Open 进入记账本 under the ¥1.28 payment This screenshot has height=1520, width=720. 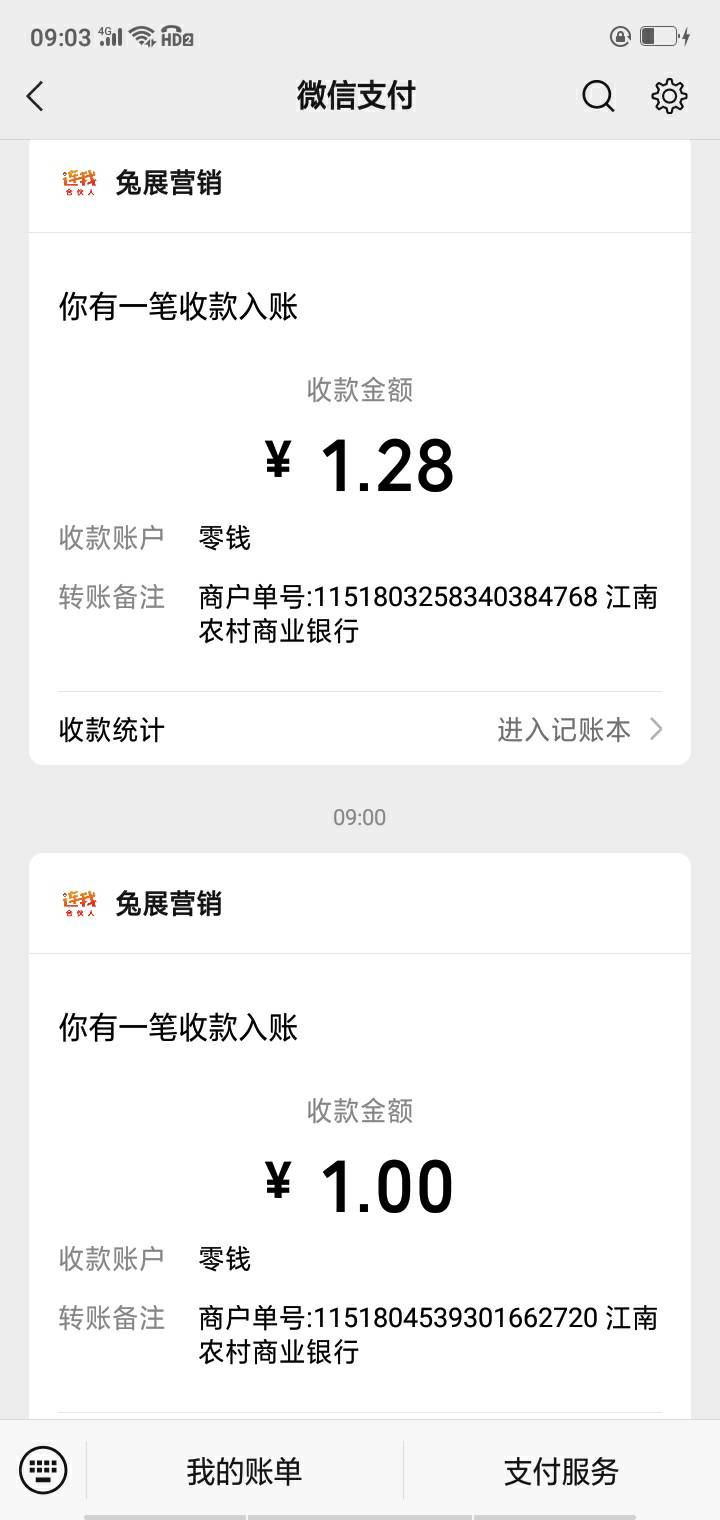[580, 730]
